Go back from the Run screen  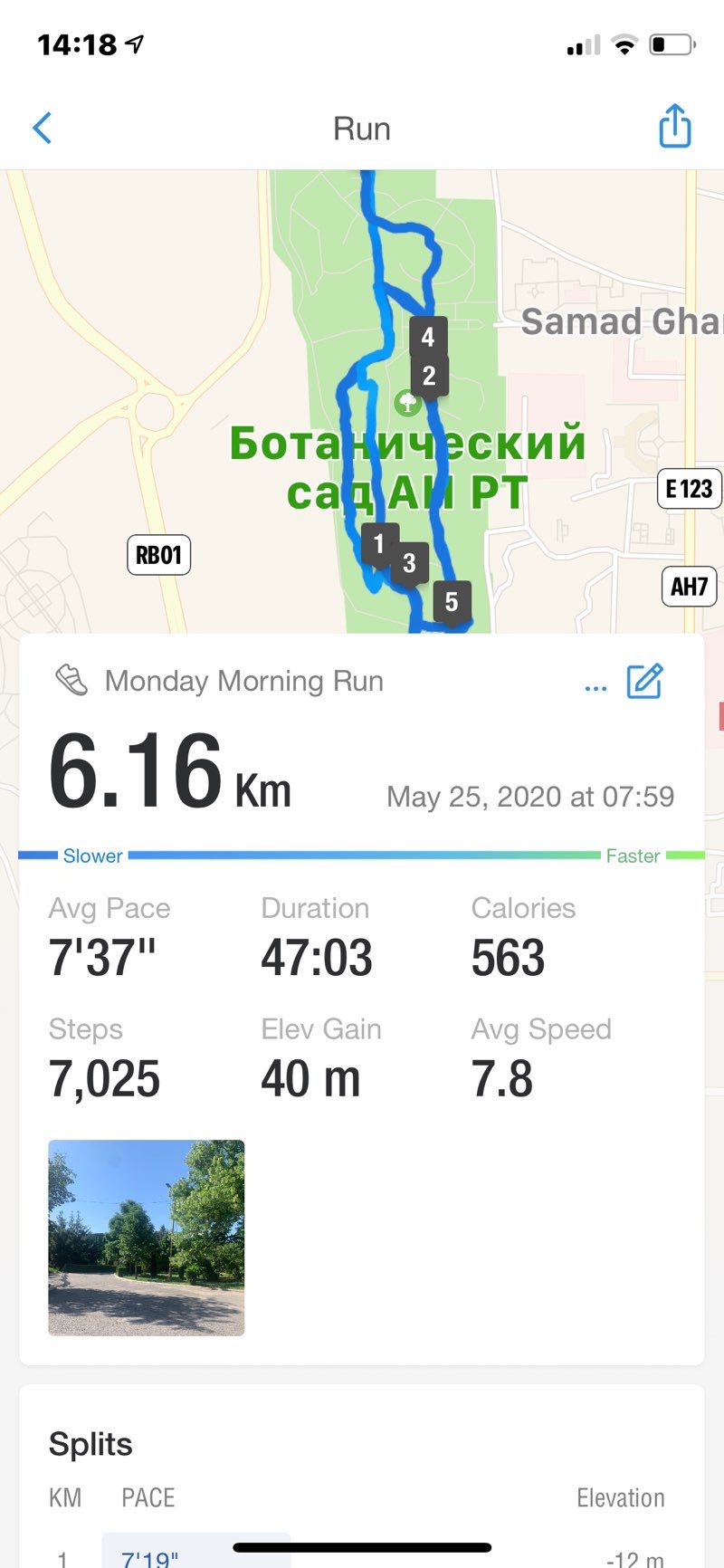pyautogui.click(x=43, y=129)
